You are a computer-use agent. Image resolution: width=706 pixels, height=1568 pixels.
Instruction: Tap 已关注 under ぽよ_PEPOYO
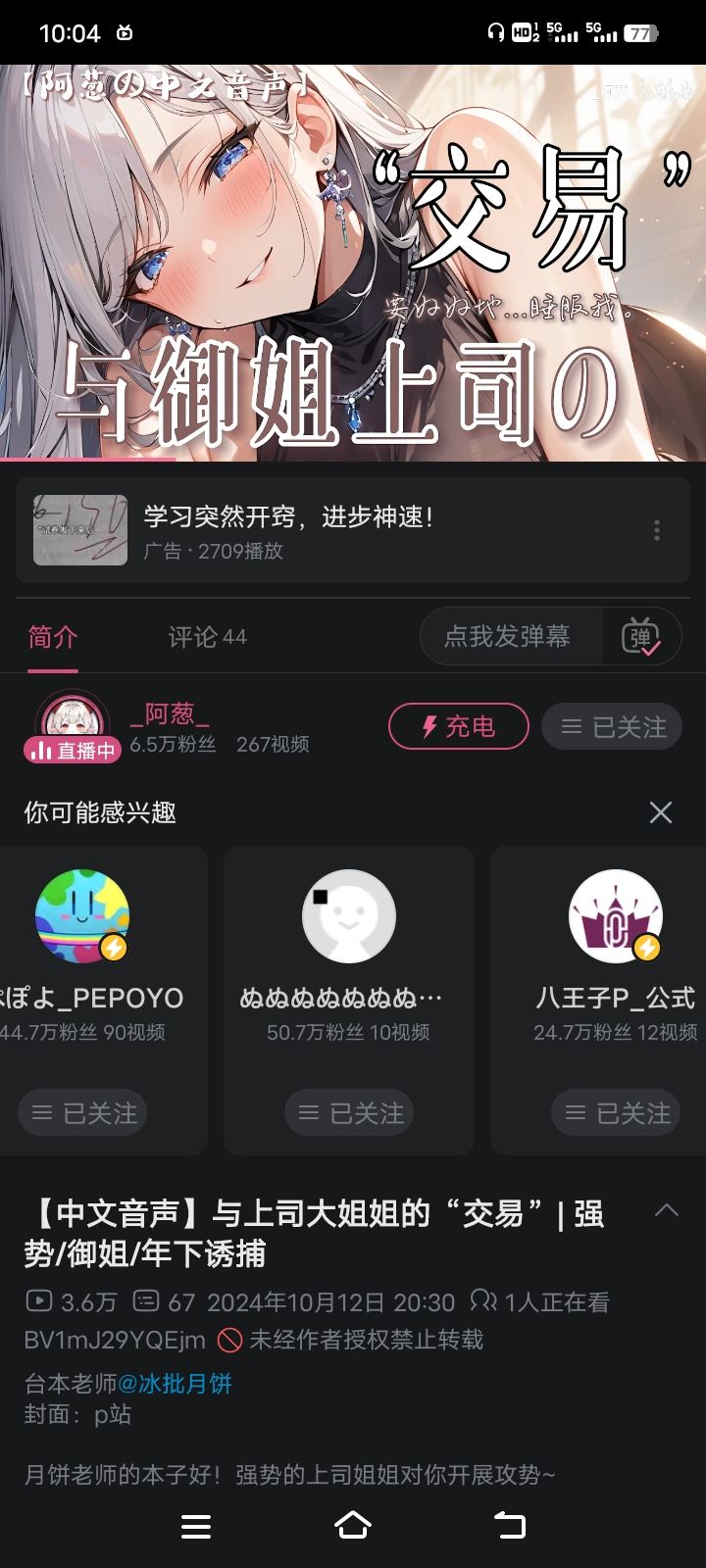(x=83, y=1112)
